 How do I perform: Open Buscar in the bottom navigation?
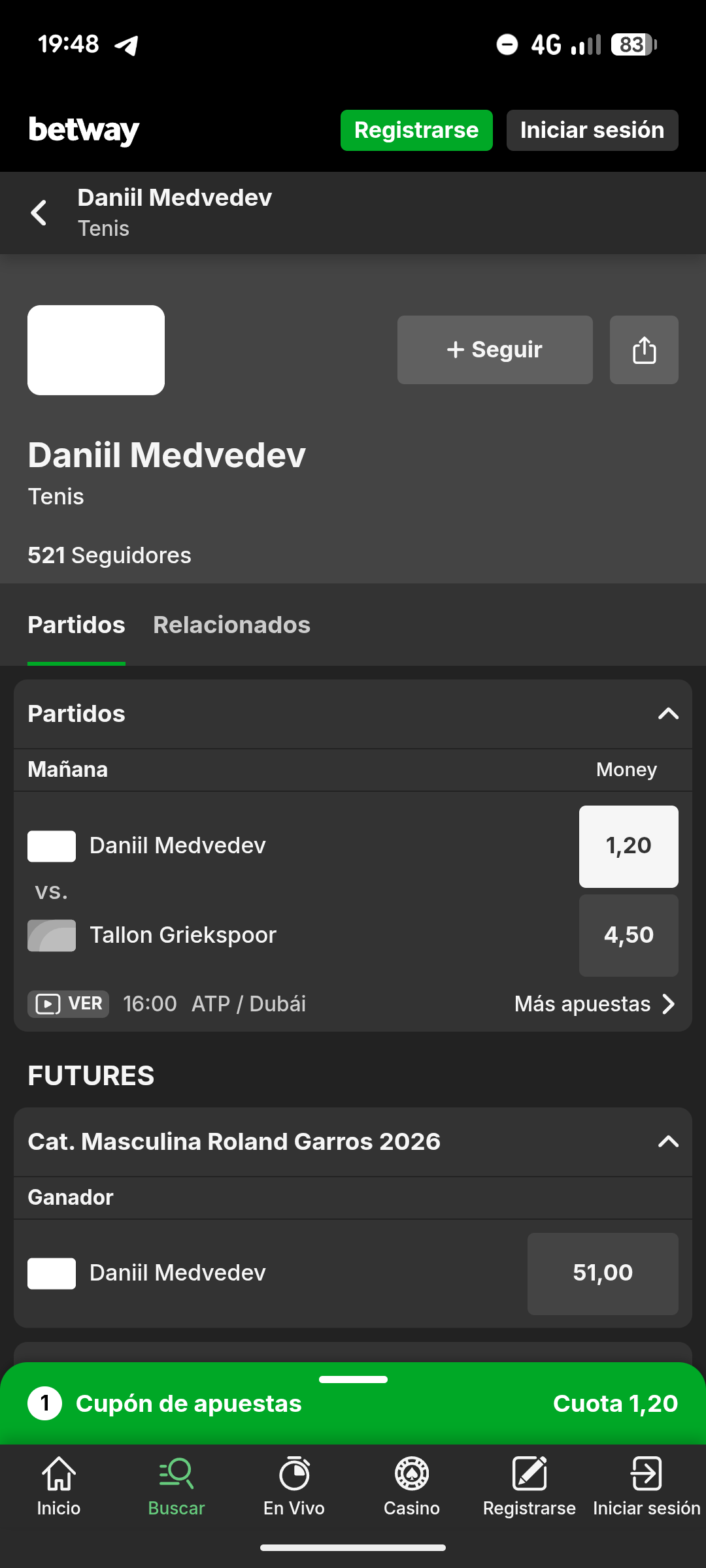[176, 1486]
